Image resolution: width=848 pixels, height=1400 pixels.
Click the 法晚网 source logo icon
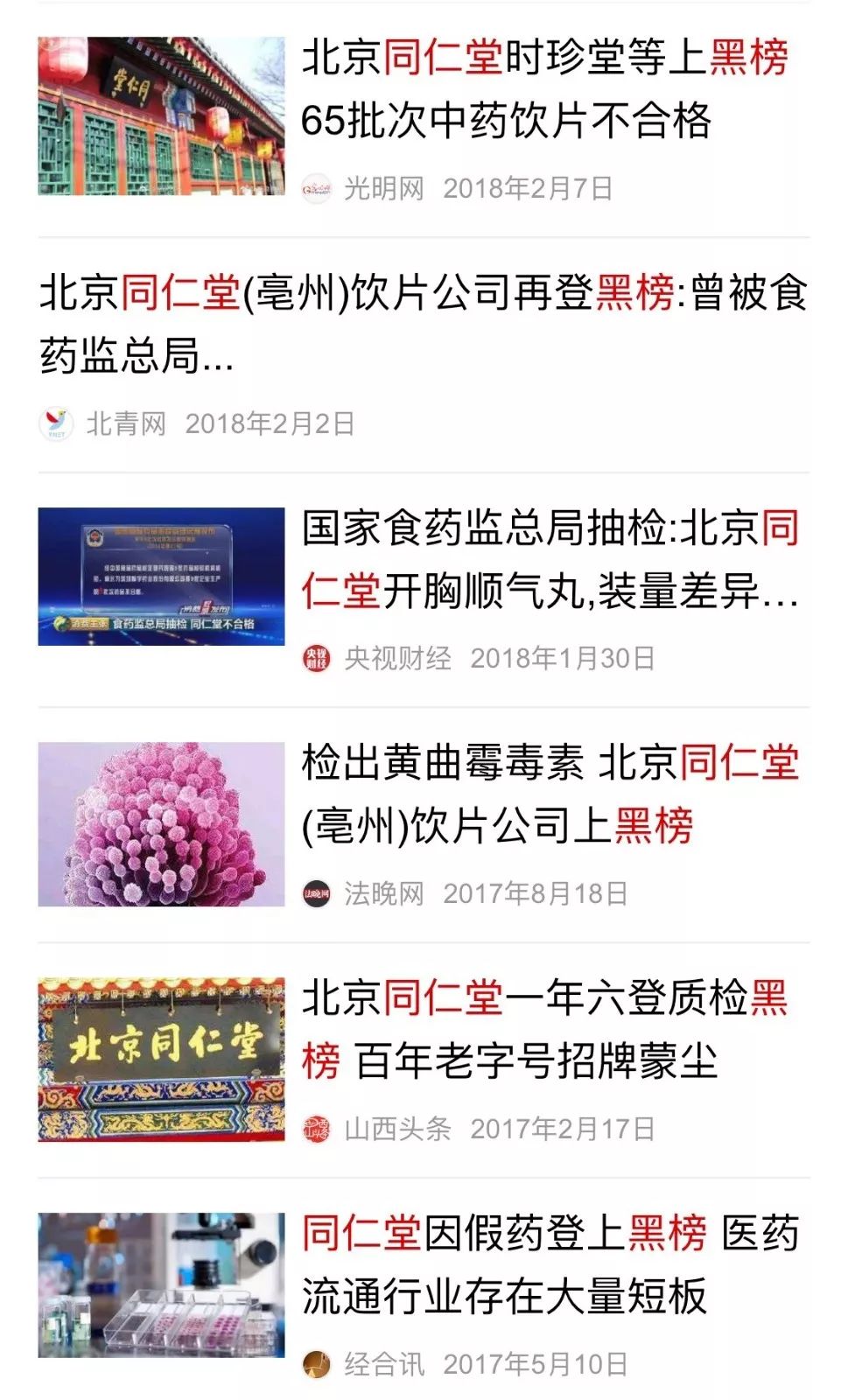pyautogui.click(x=317, y=894)
